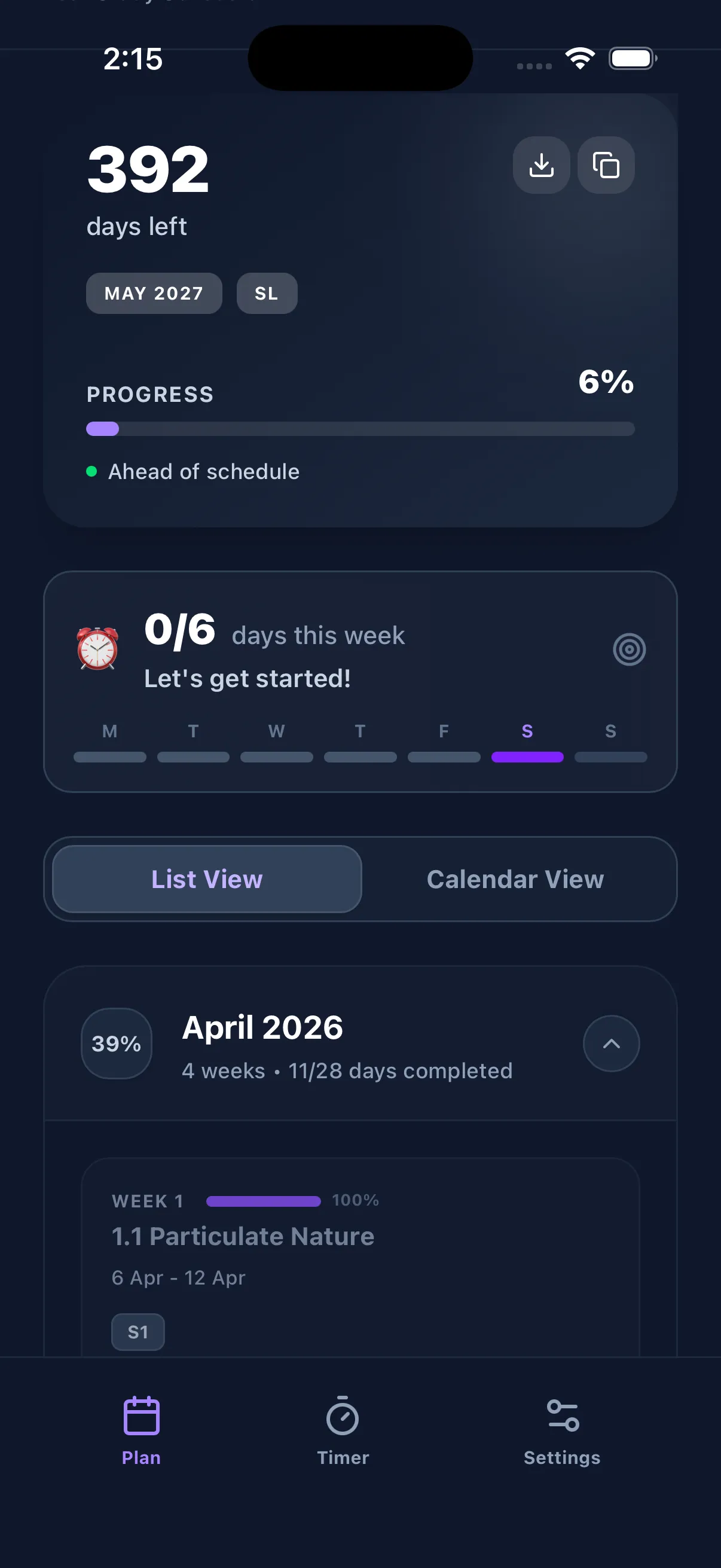
Task: Click the copy icon in the header
Action: [606, 165]
